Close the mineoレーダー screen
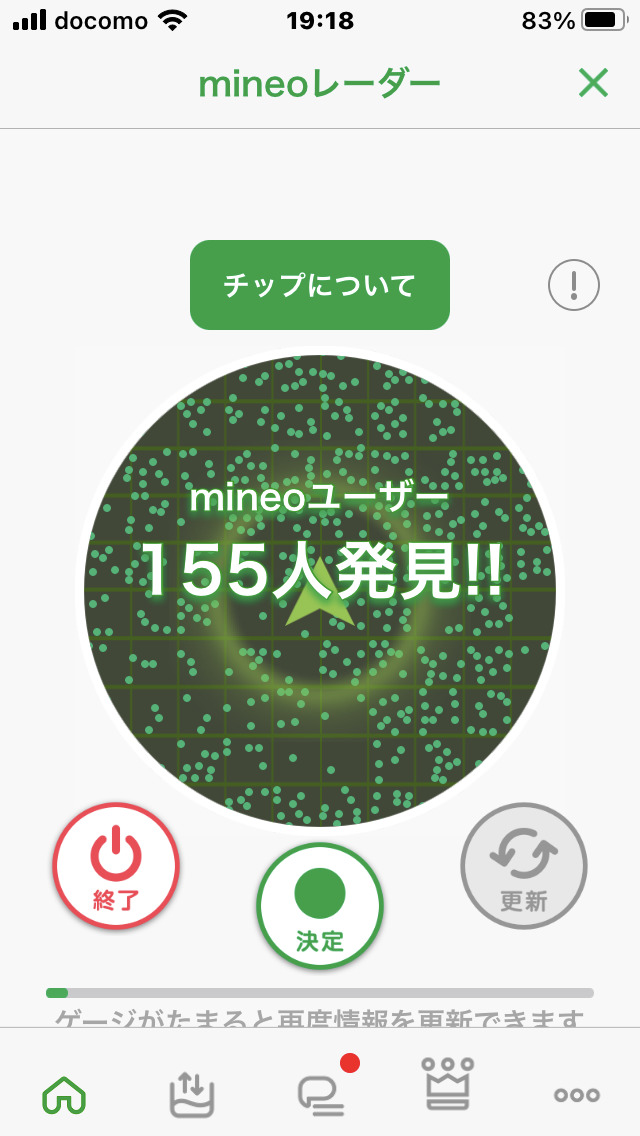The image size is (640, 1136). click(x=593, y=84)
